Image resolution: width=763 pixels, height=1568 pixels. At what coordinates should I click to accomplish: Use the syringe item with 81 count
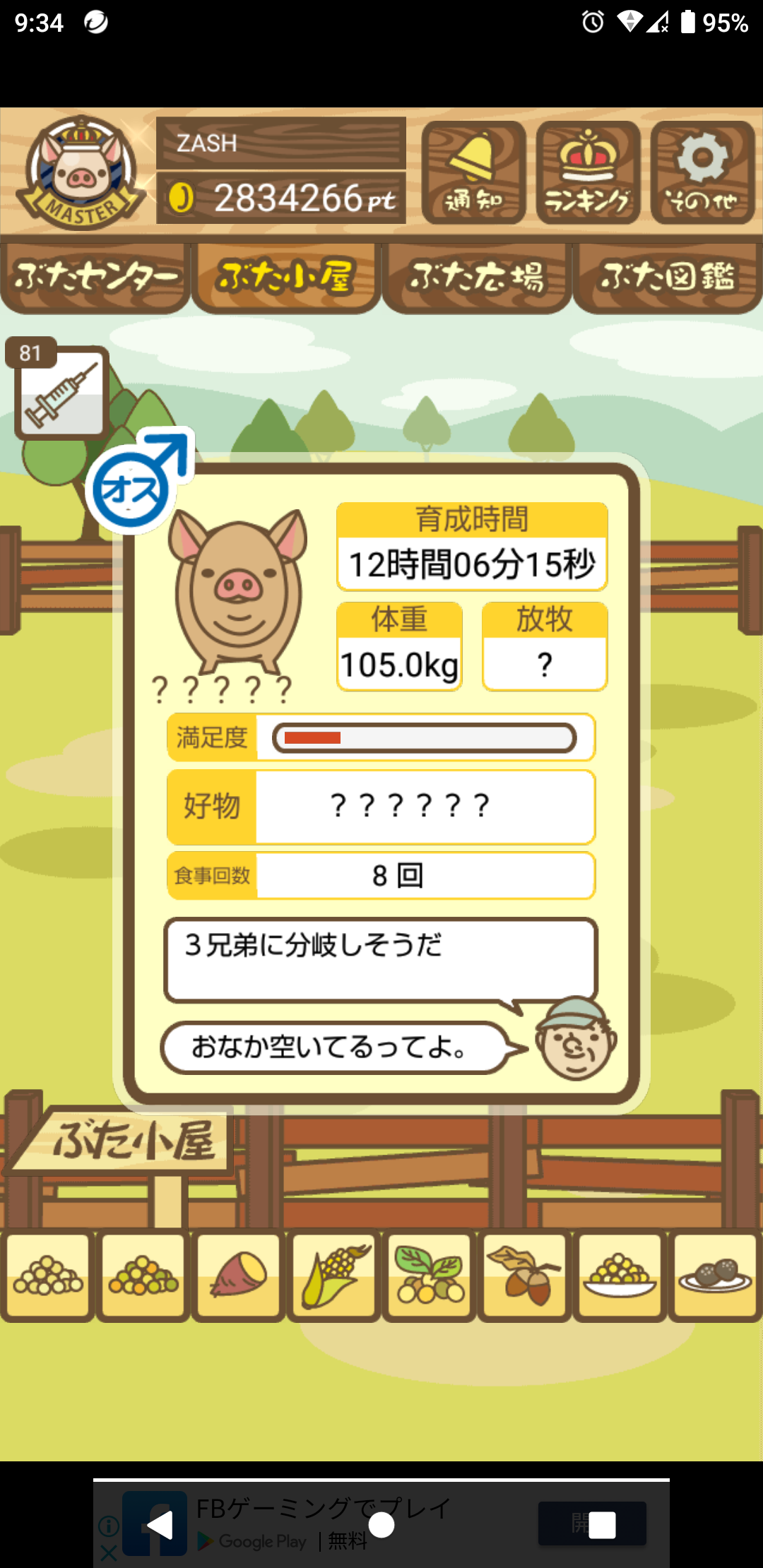(61, 392)
